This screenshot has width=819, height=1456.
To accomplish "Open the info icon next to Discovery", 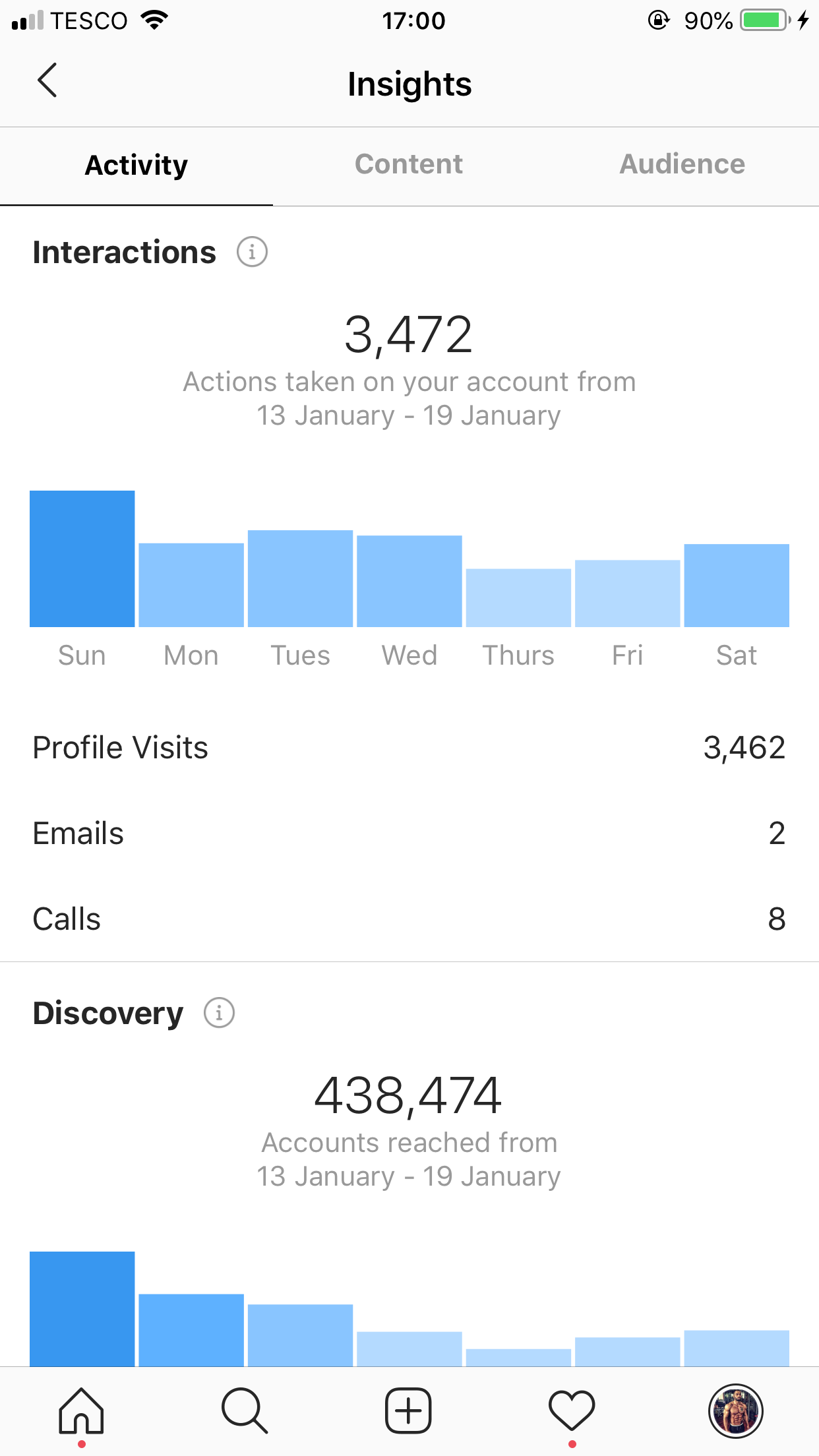I will 219,1012.
